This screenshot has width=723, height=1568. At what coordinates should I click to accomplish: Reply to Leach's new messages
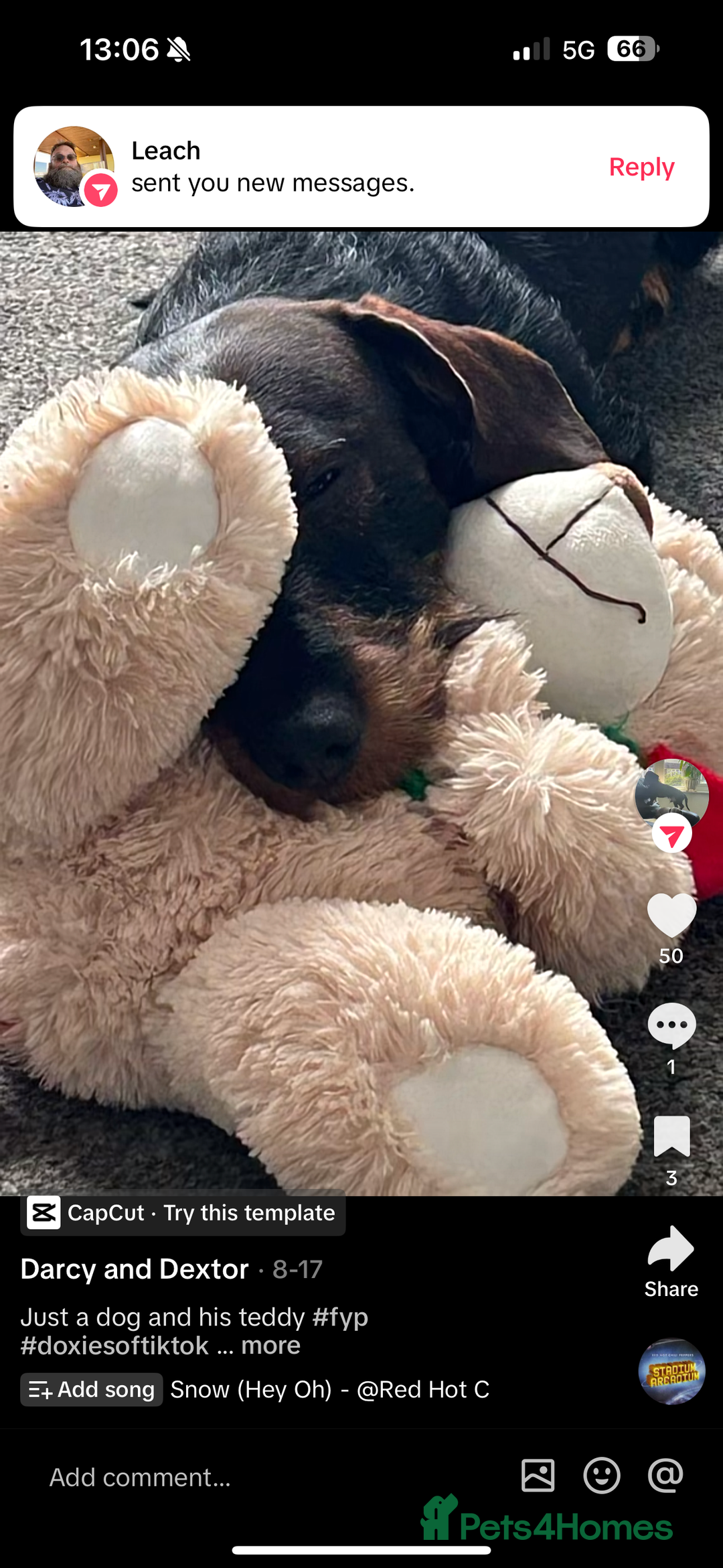[x=641, y=167]
